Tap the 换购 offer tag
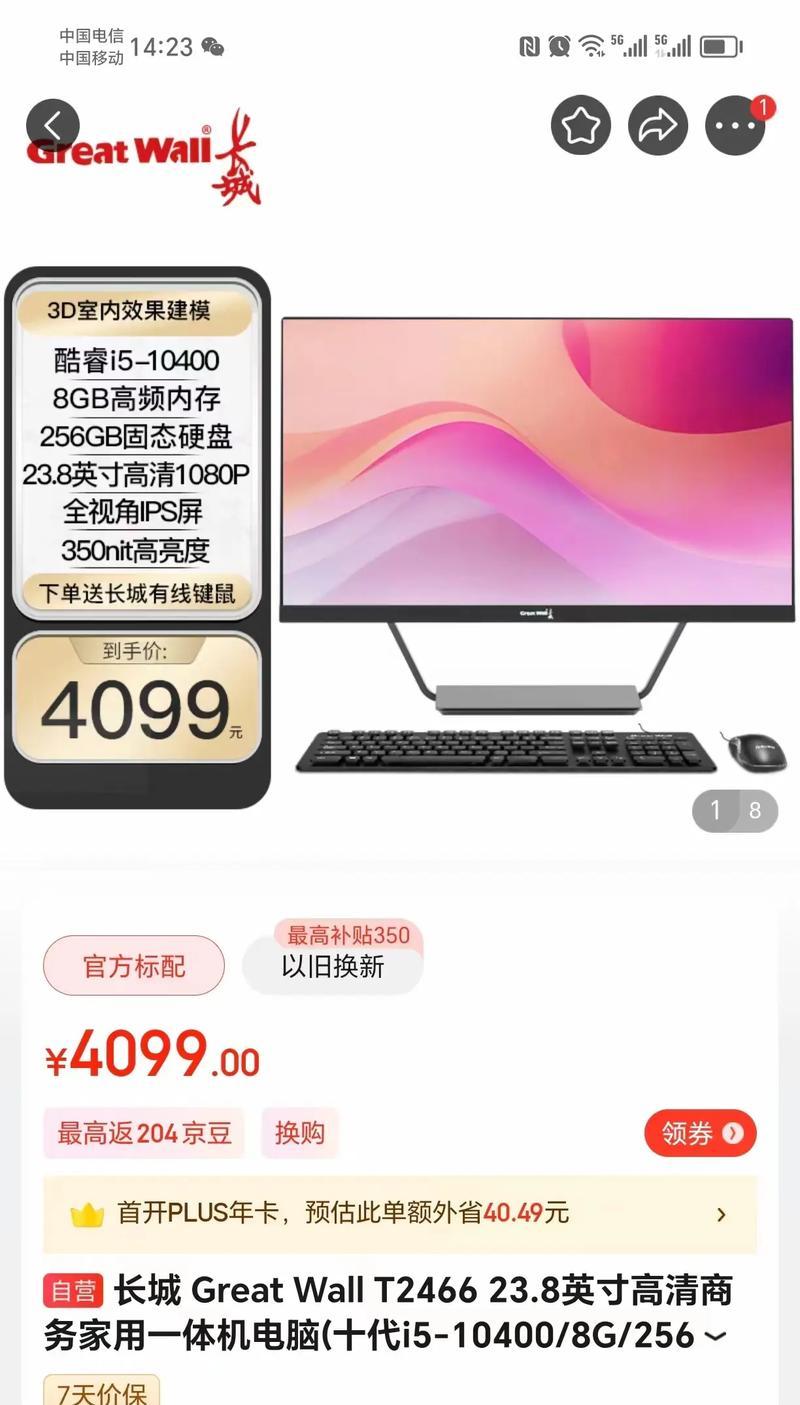The image size is (800, 1405). pyautogui.click(x=300, y=1133)
